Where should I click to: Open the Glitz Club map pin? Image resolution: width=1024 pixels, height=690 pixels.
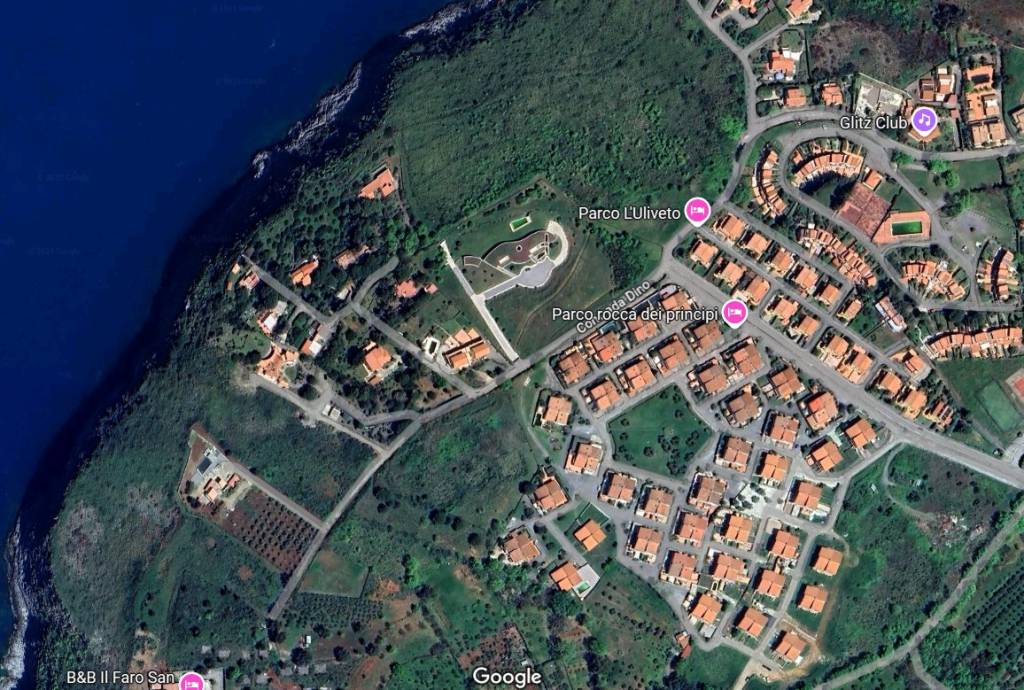[923, 121]
